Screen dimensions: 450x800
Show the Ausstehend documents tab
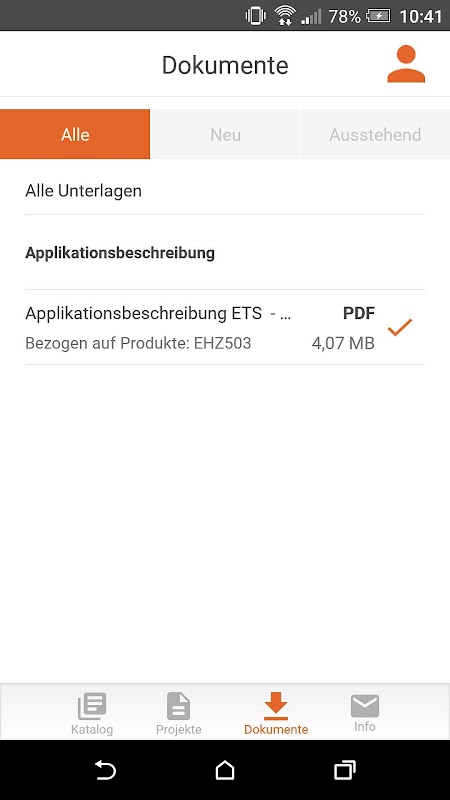[375, 134]
